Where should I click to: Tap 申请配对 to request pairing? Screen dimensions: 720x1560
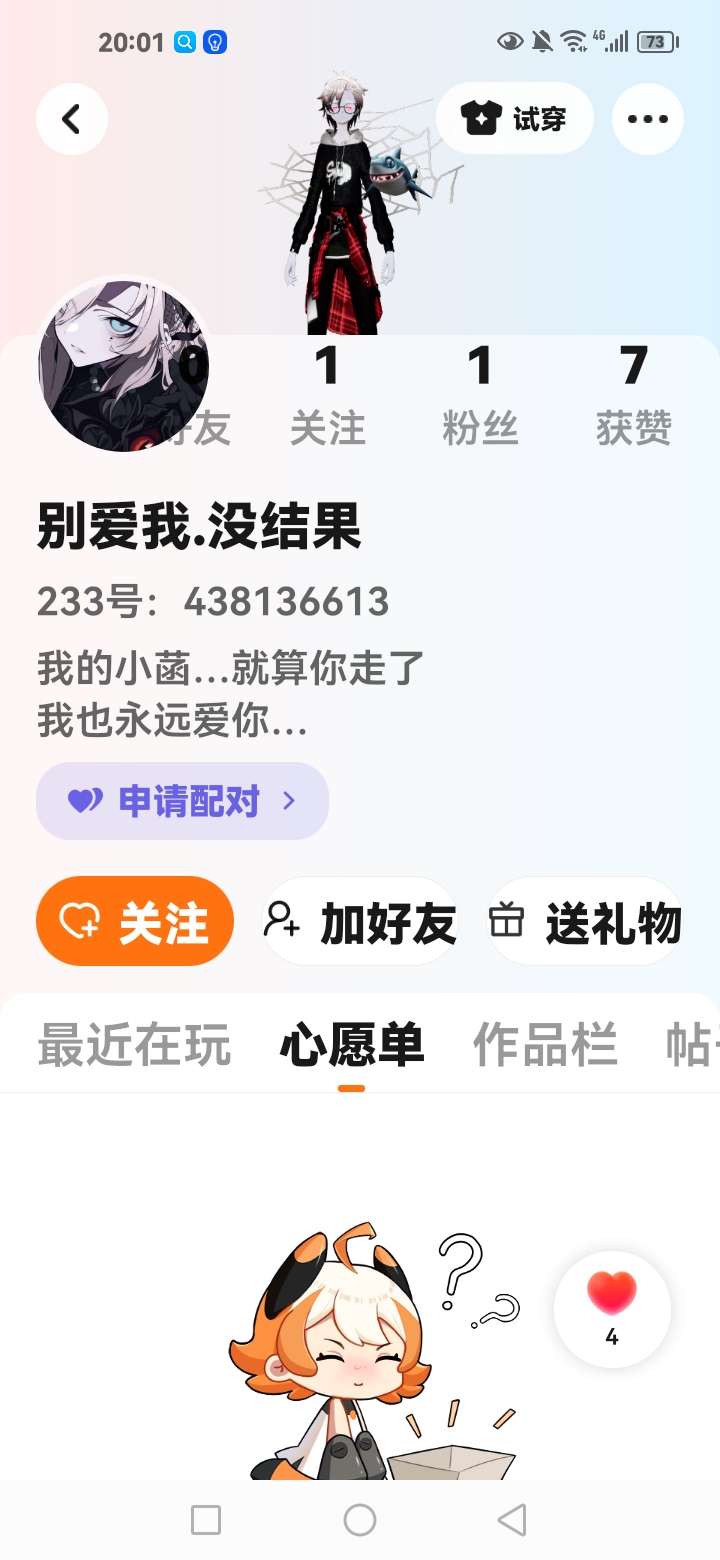(x=182, y=801)
